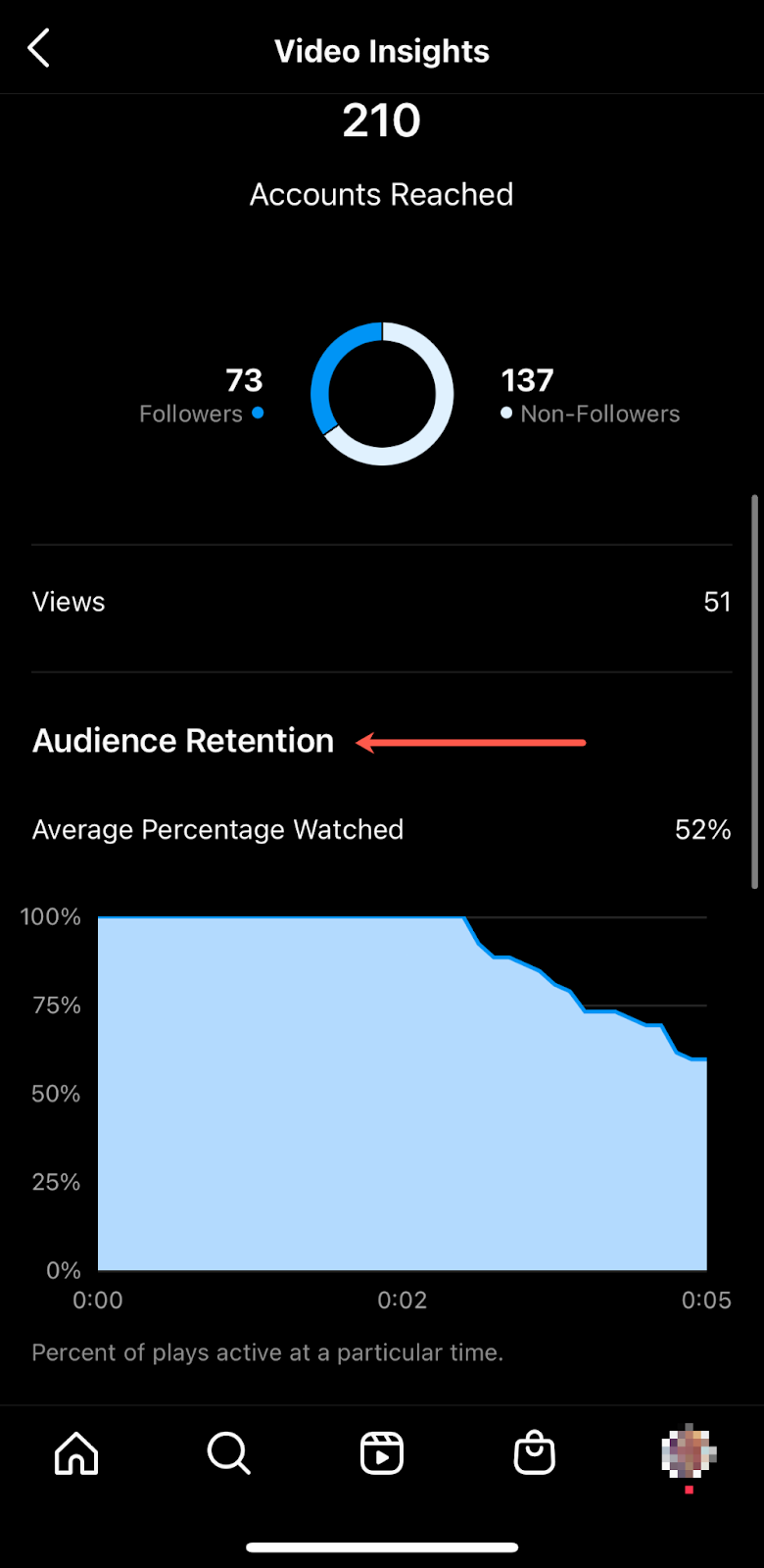Open the Reels icon in bottom navigation
The width and height of the screenshot is (764, 1568).
[381, 1454]
